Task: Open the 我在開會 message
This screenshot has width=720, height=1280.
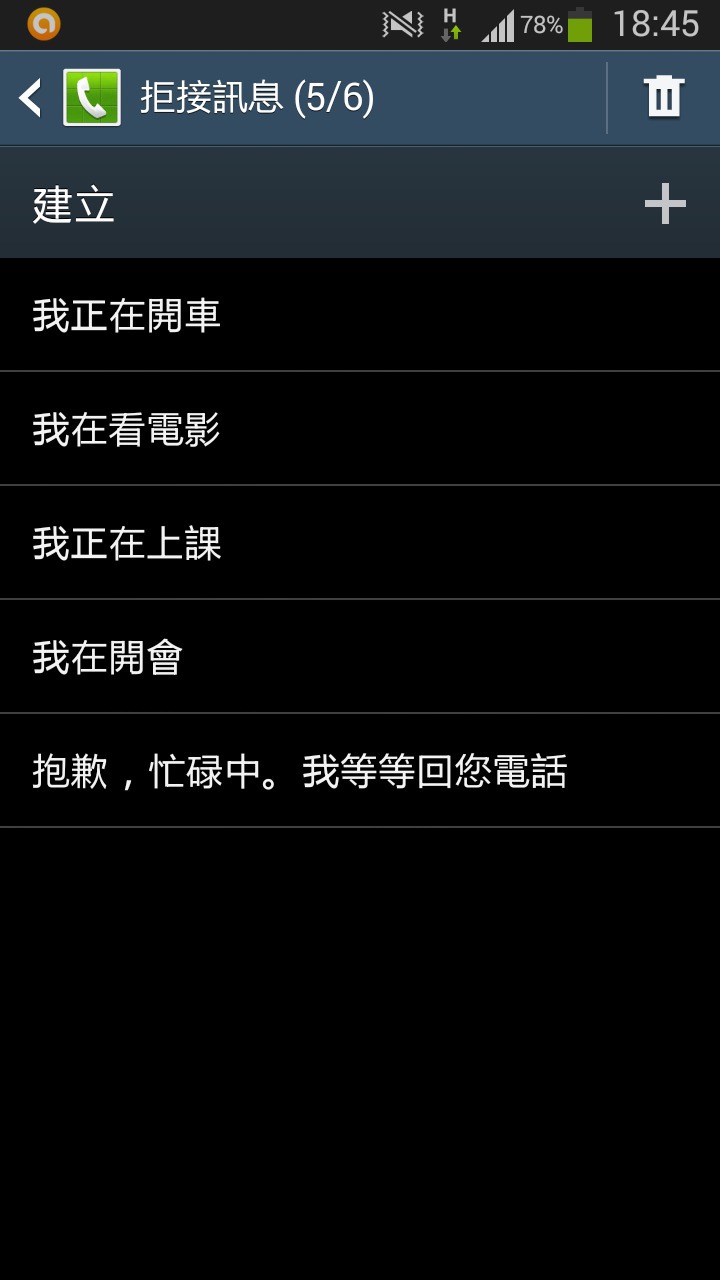Action: click(360, 657)
